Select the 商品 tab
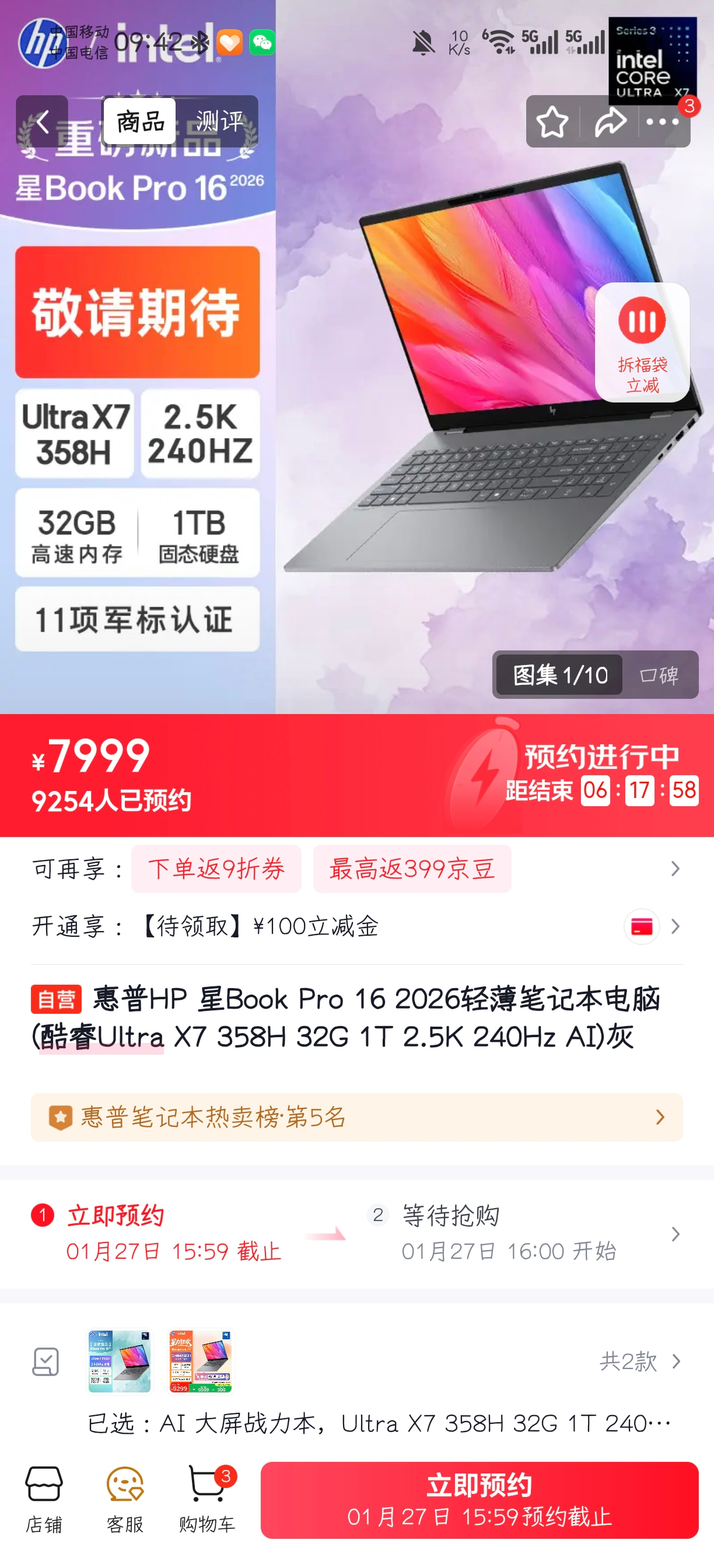Image resolution: width=714 pixels, height=1568 pixels. tap(140, 122)
